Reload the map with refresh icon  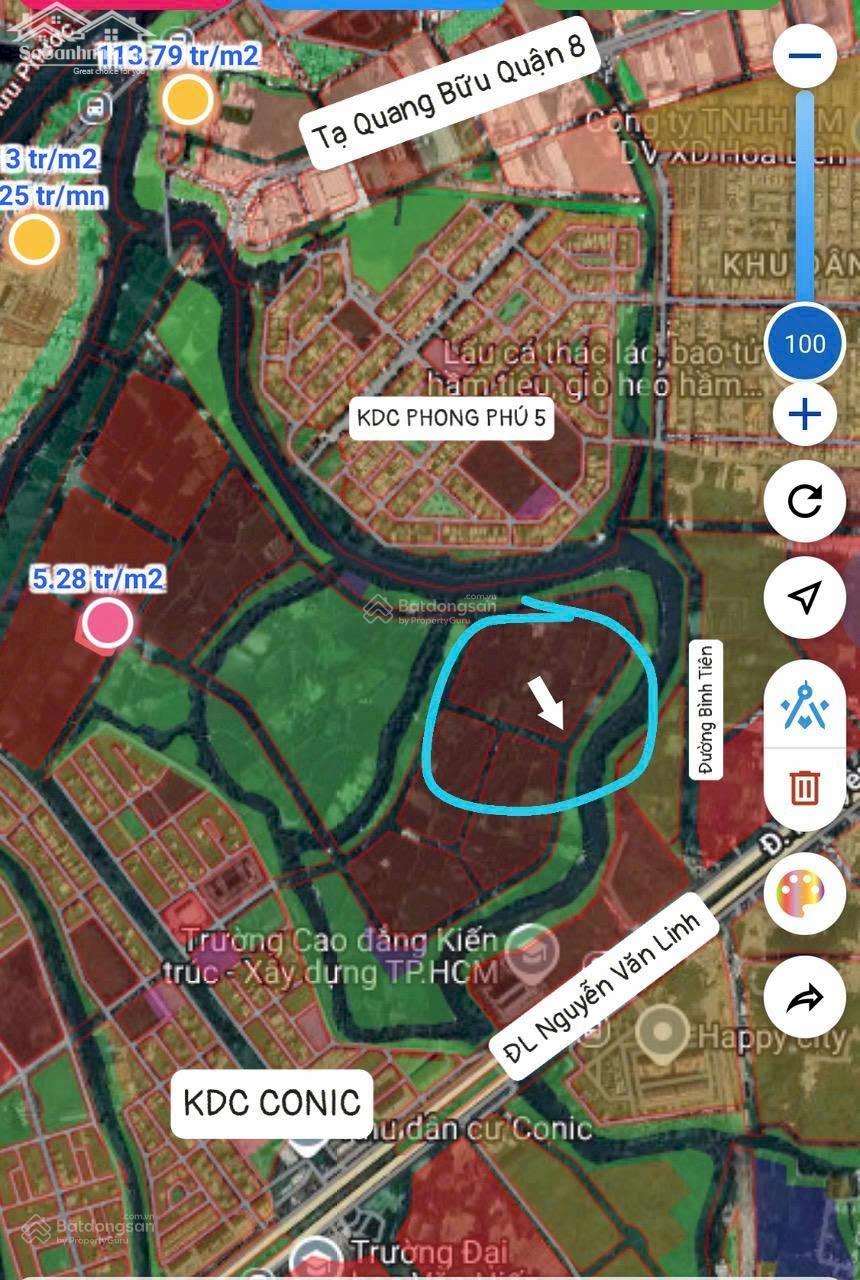coord(804,501)
